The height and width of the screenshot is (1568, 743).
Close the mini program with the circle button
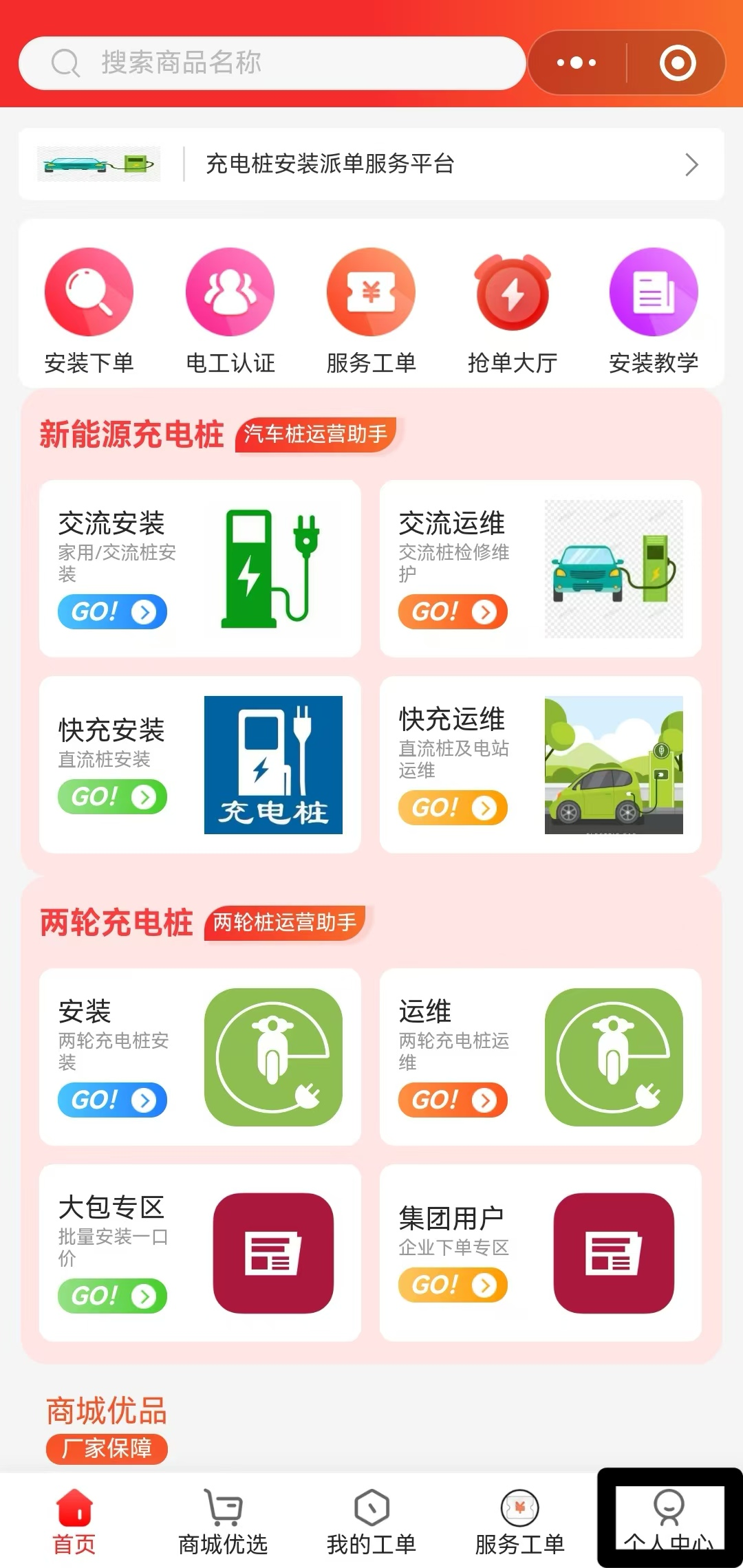pos(677,63)
